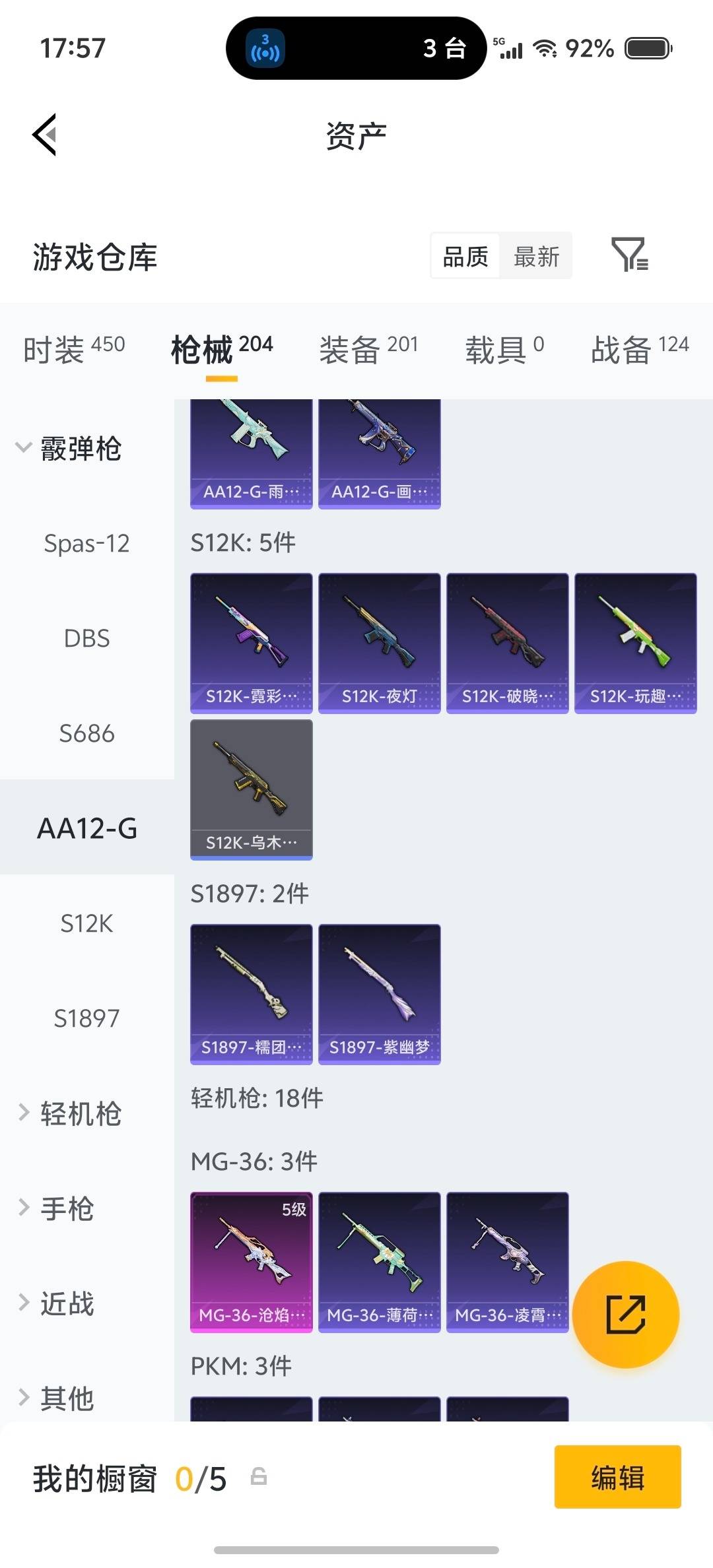Open the S1897-糯团 weapon thumbnail
The image size is (713, 1568).
click(x=251, y=993)
